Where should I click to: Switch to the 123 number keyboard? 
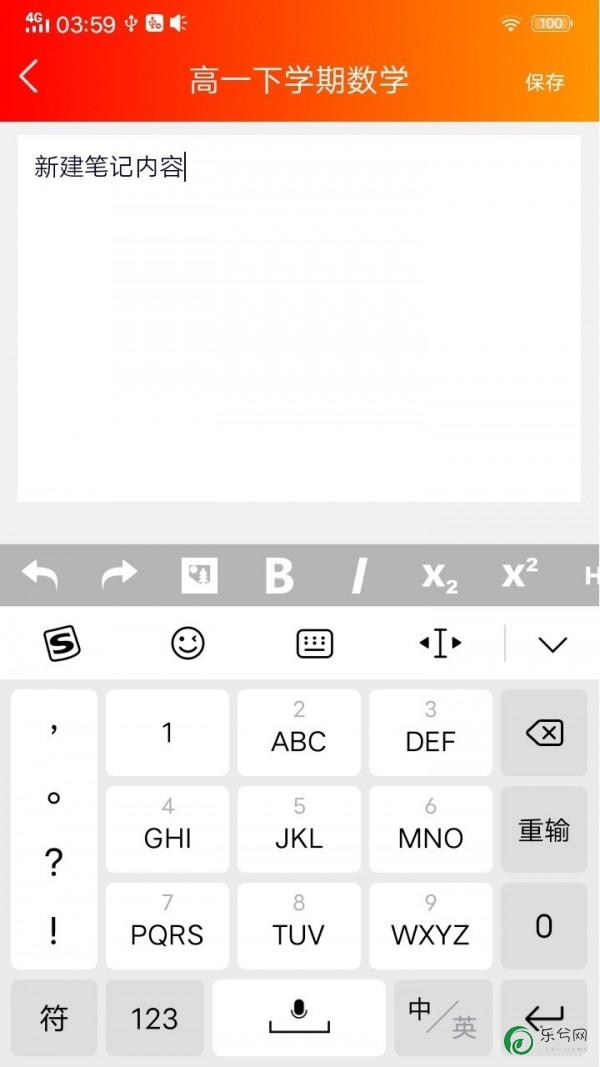154,1018
